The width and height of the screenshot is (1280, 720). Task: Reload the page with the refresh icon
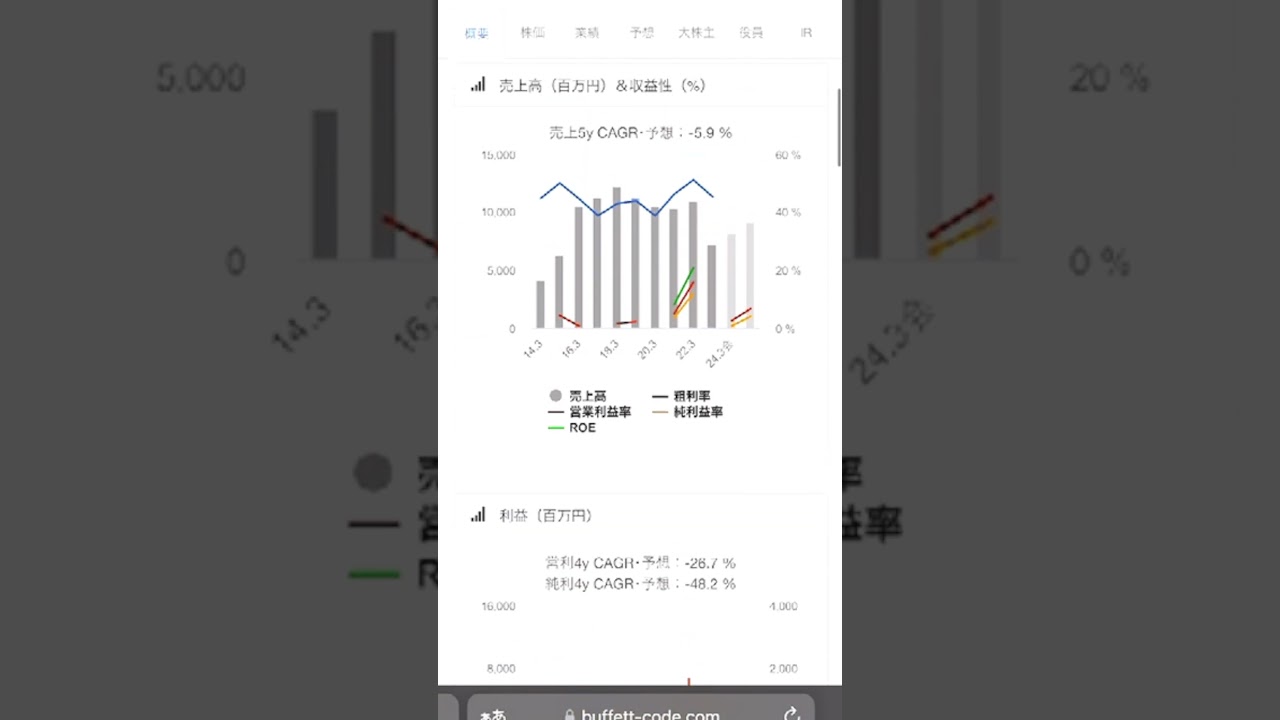(x=792, y=714)
